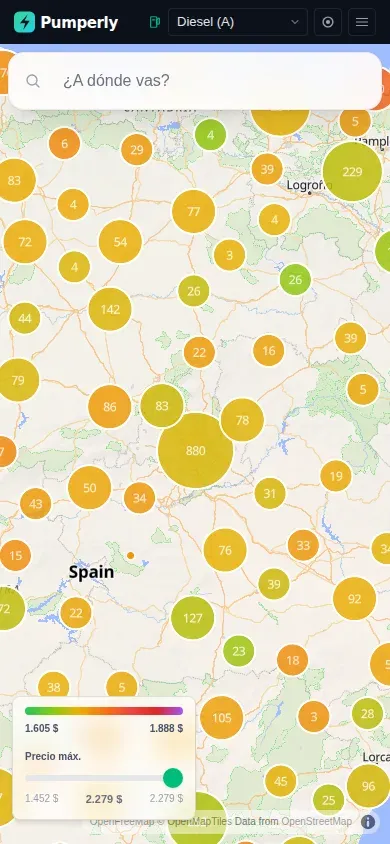The height and width of the screenshot is (844, 390).
Task: Open the map attribution info icon
Action: (x=368, y=822)
